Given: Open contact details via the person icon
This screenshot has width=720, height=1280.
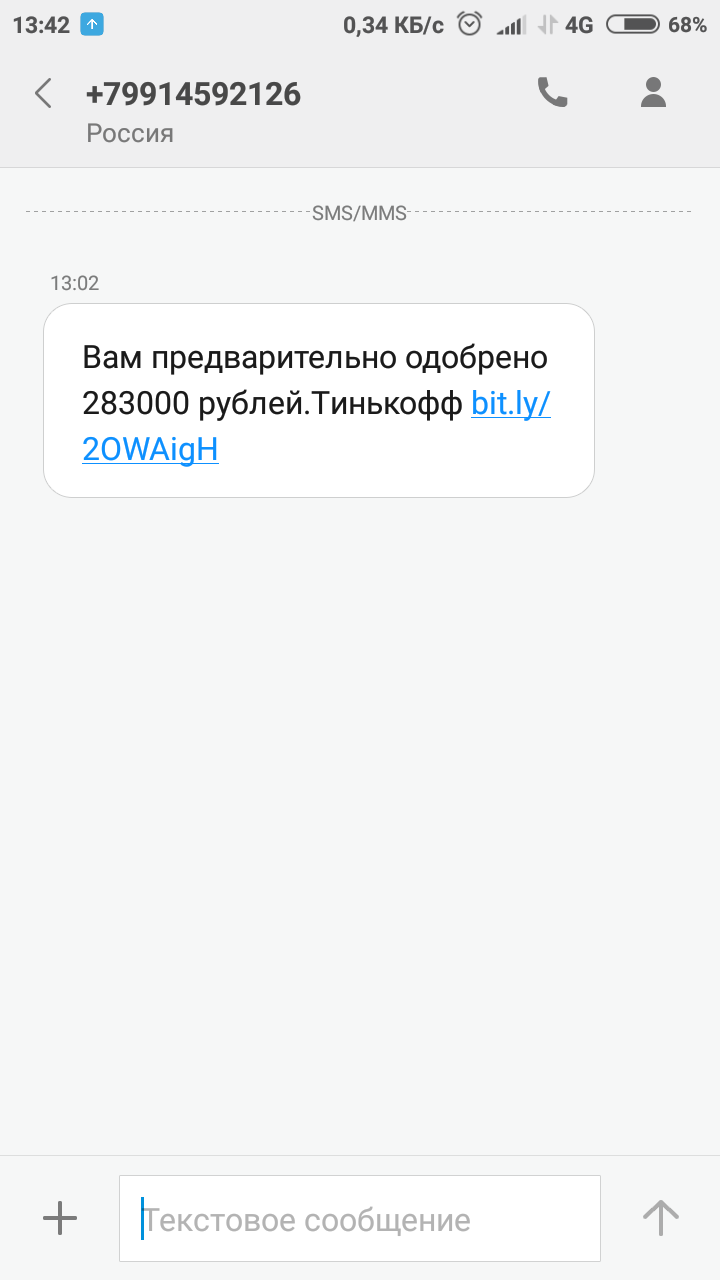Looking at the screenshot, I should 653,93.
